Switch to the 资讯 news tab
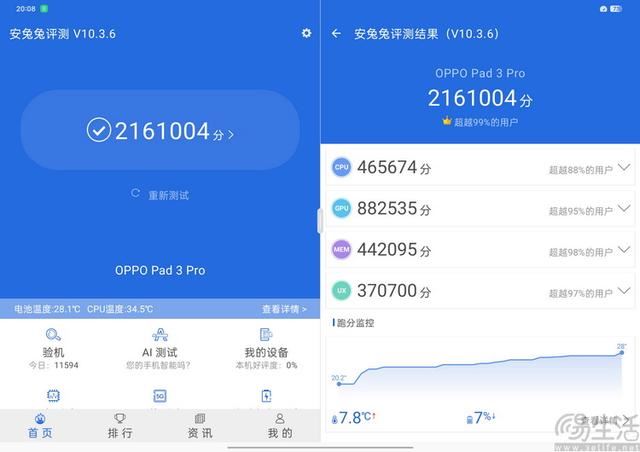Viewport: 640px width, 452px height. pyautogui.click(x=200, y=426)
